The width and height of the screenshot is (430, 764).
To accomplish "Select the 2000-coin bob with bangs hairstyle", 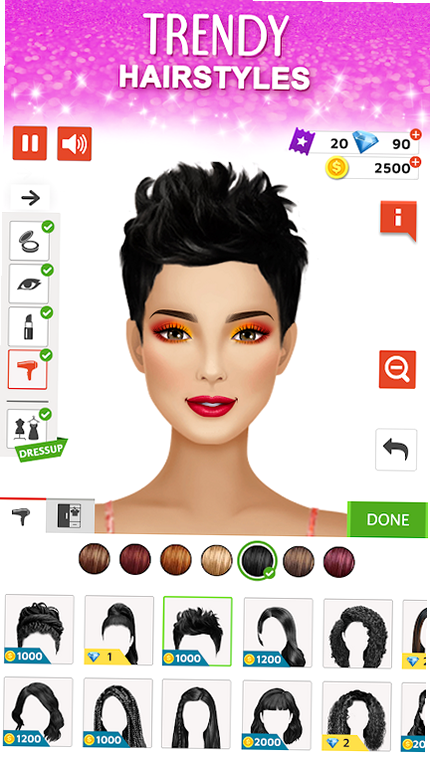I will pyautogui.click(x=277, y=714).
